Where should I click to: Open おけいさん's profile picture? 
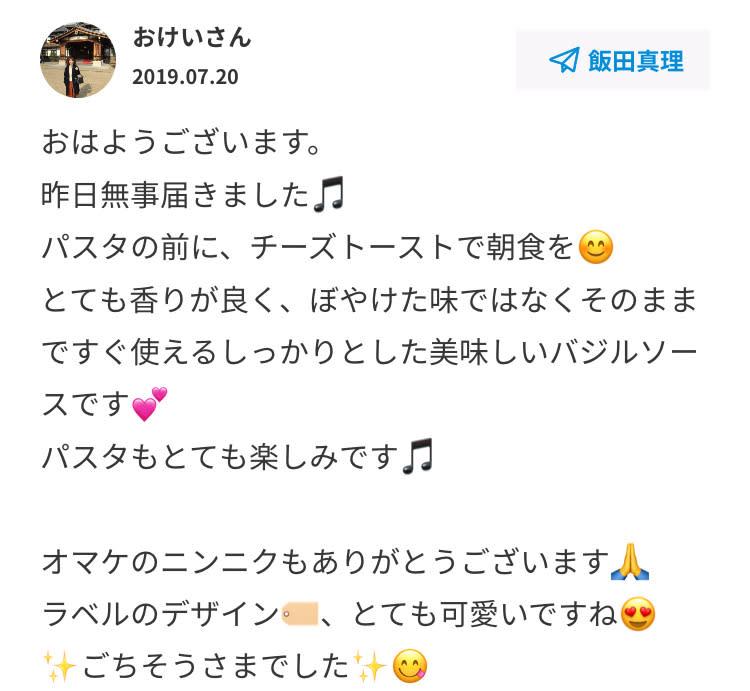point(78,60)
